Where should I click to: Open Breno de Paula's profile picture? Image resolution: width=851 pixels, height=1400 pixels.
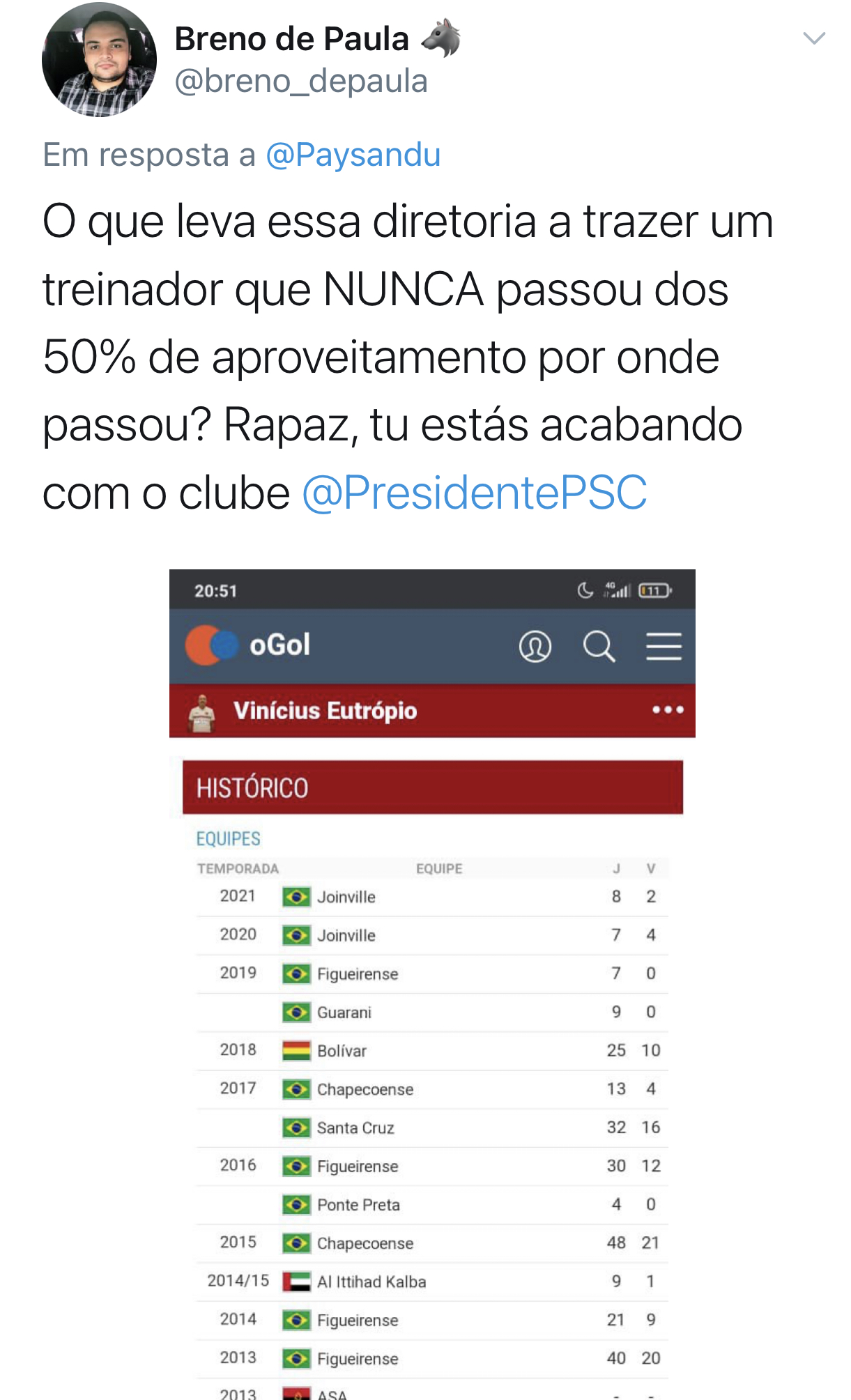point(99,60)
